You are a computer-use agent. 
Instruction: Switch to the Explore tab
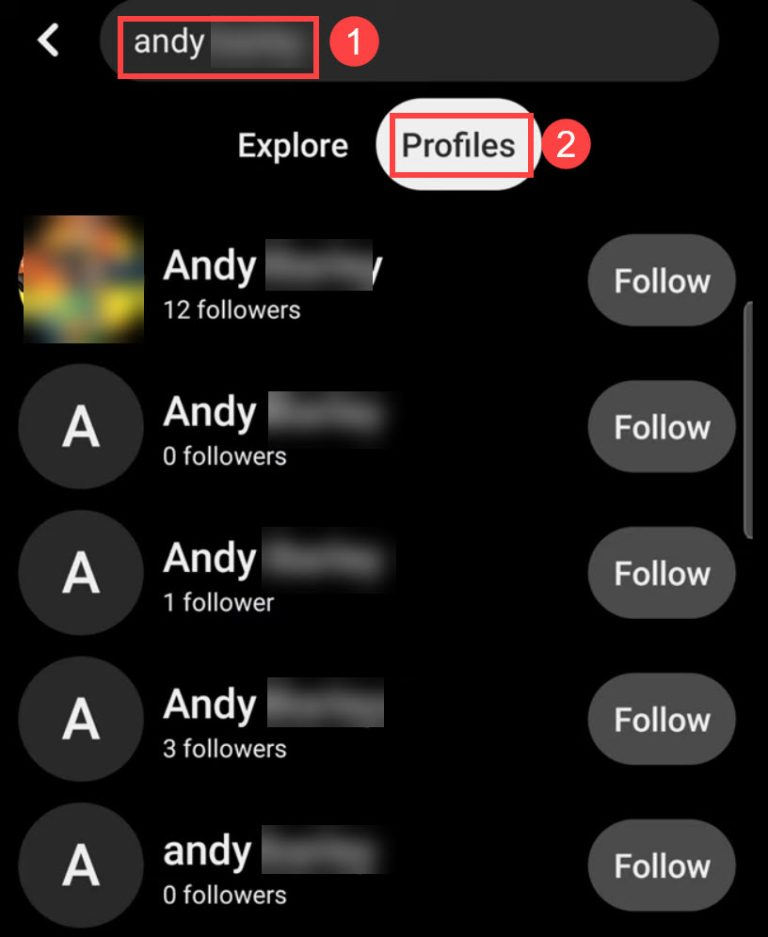(293, 145)
